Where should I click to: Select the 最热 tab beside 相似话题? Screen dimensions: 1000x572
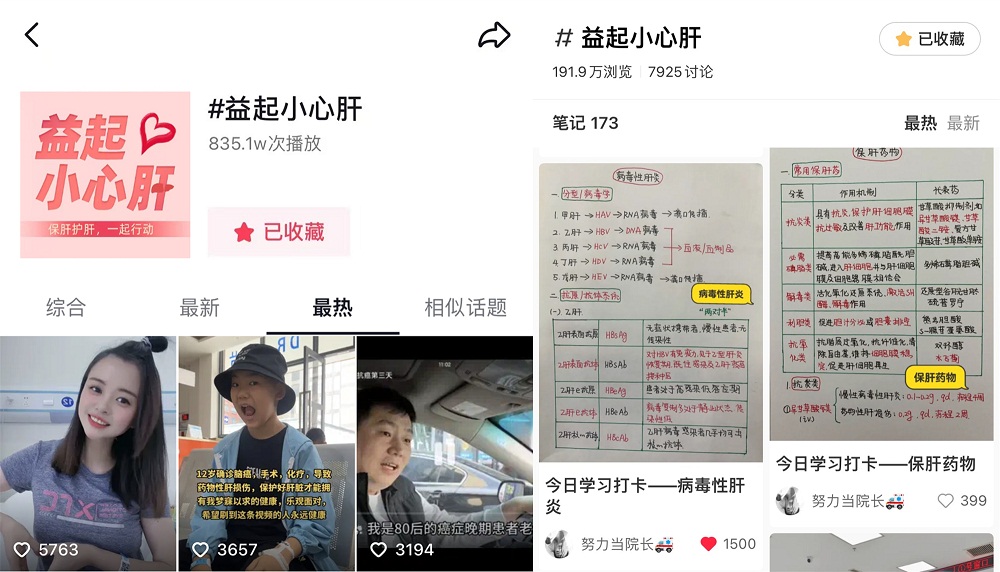coord(332,308)
